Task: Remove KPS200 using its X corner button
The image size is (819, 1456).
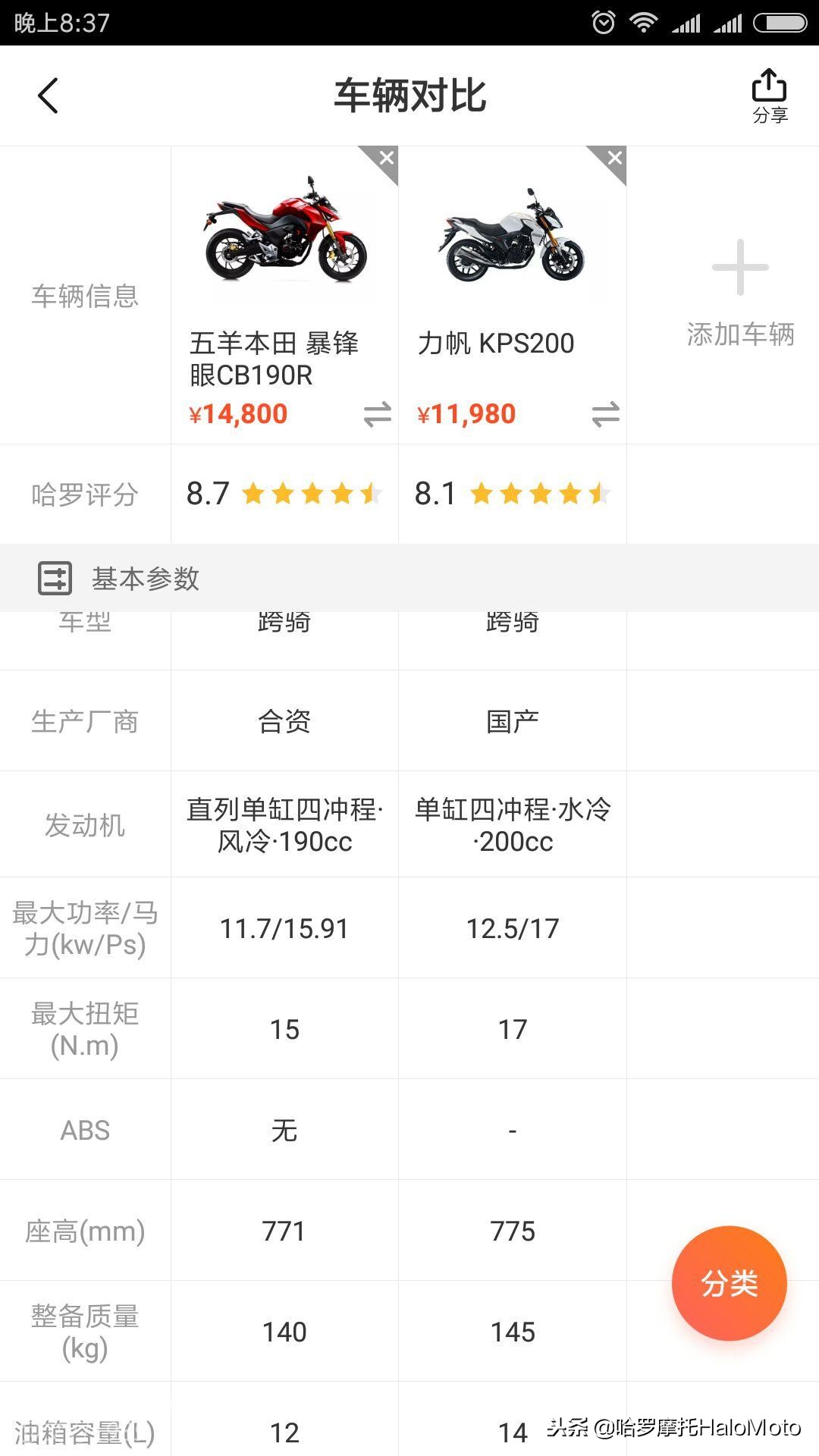Action: coord(613,158)
